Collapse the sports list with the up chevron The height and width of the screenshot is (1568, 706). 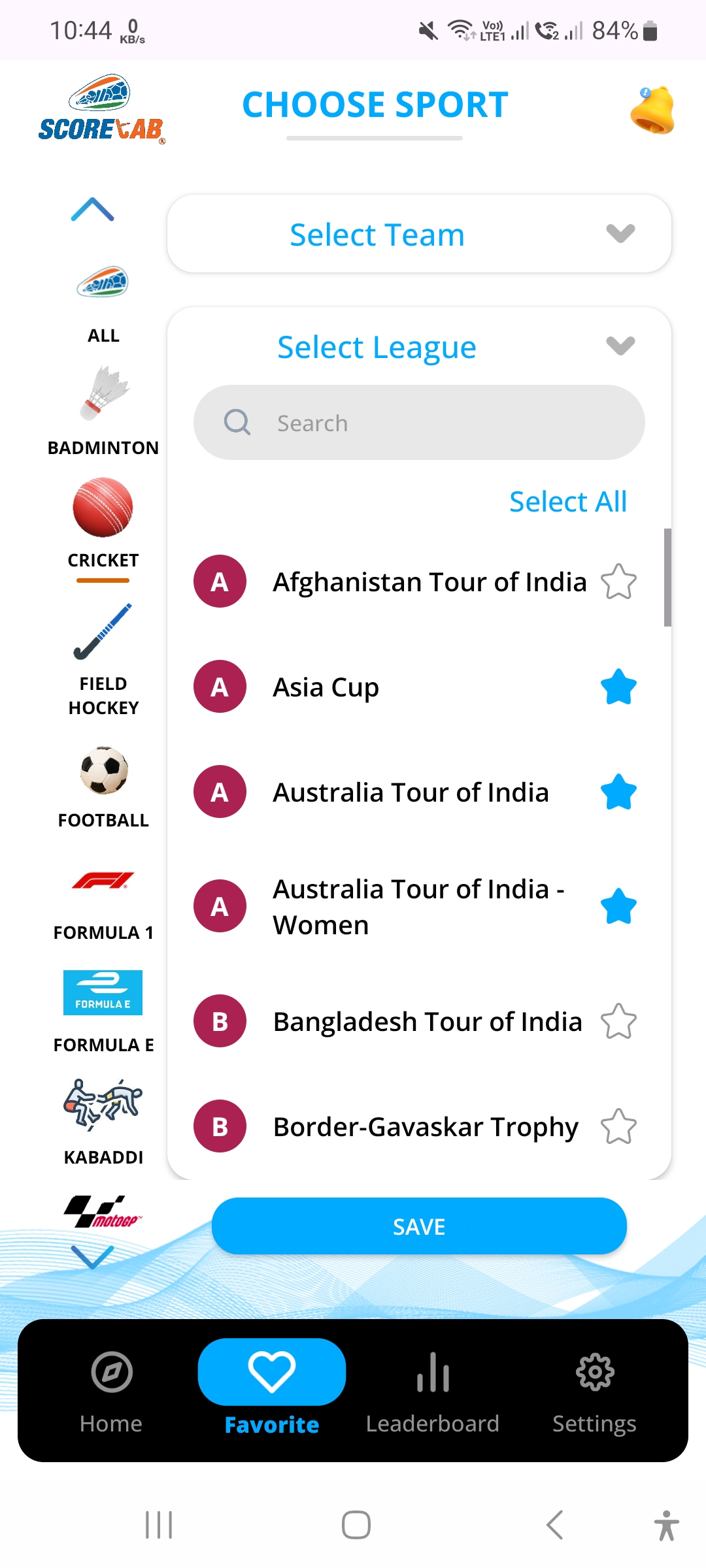[93, 210]
